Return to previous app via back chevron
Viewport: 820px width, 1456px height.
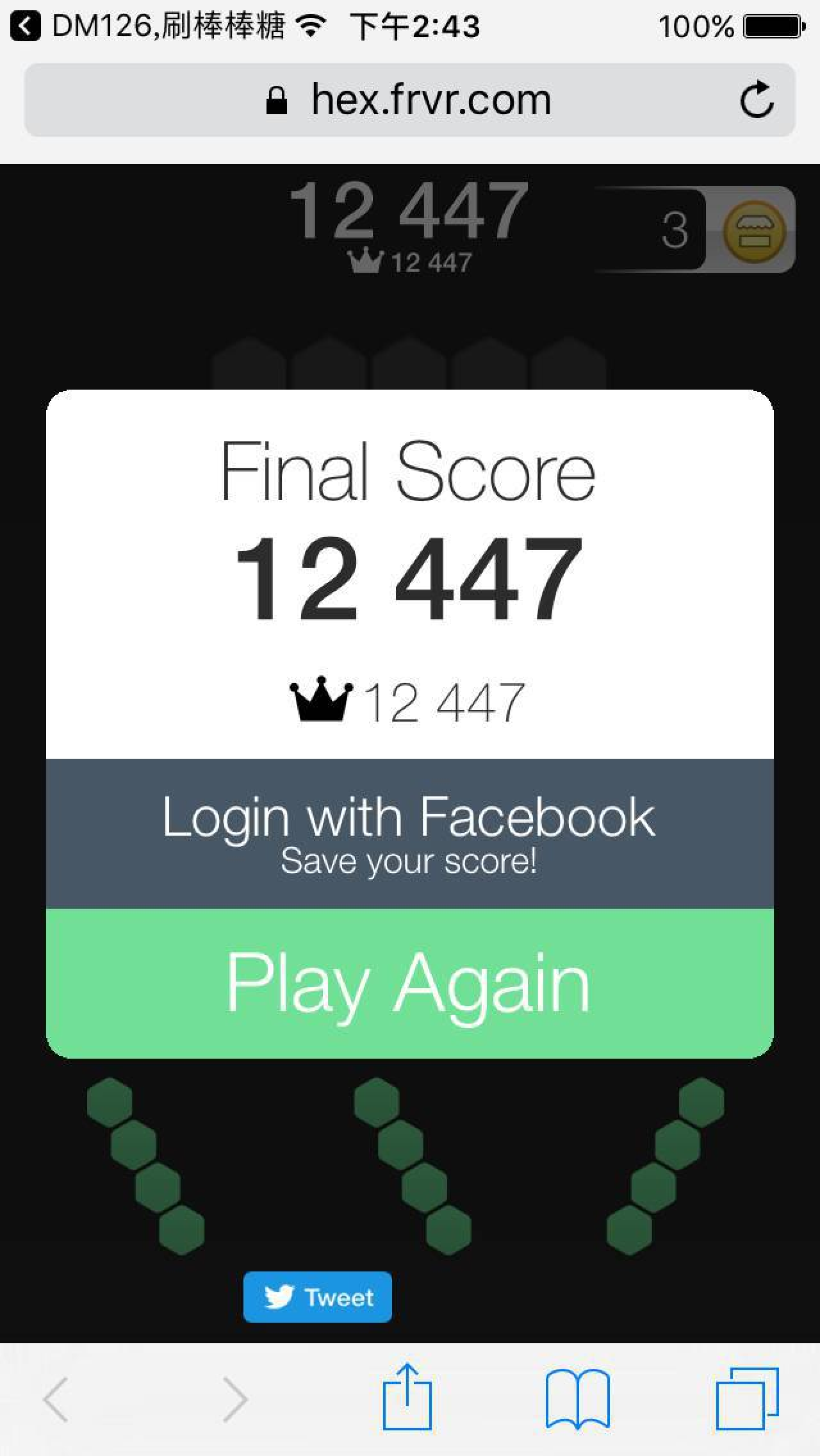tap(26, 26)
